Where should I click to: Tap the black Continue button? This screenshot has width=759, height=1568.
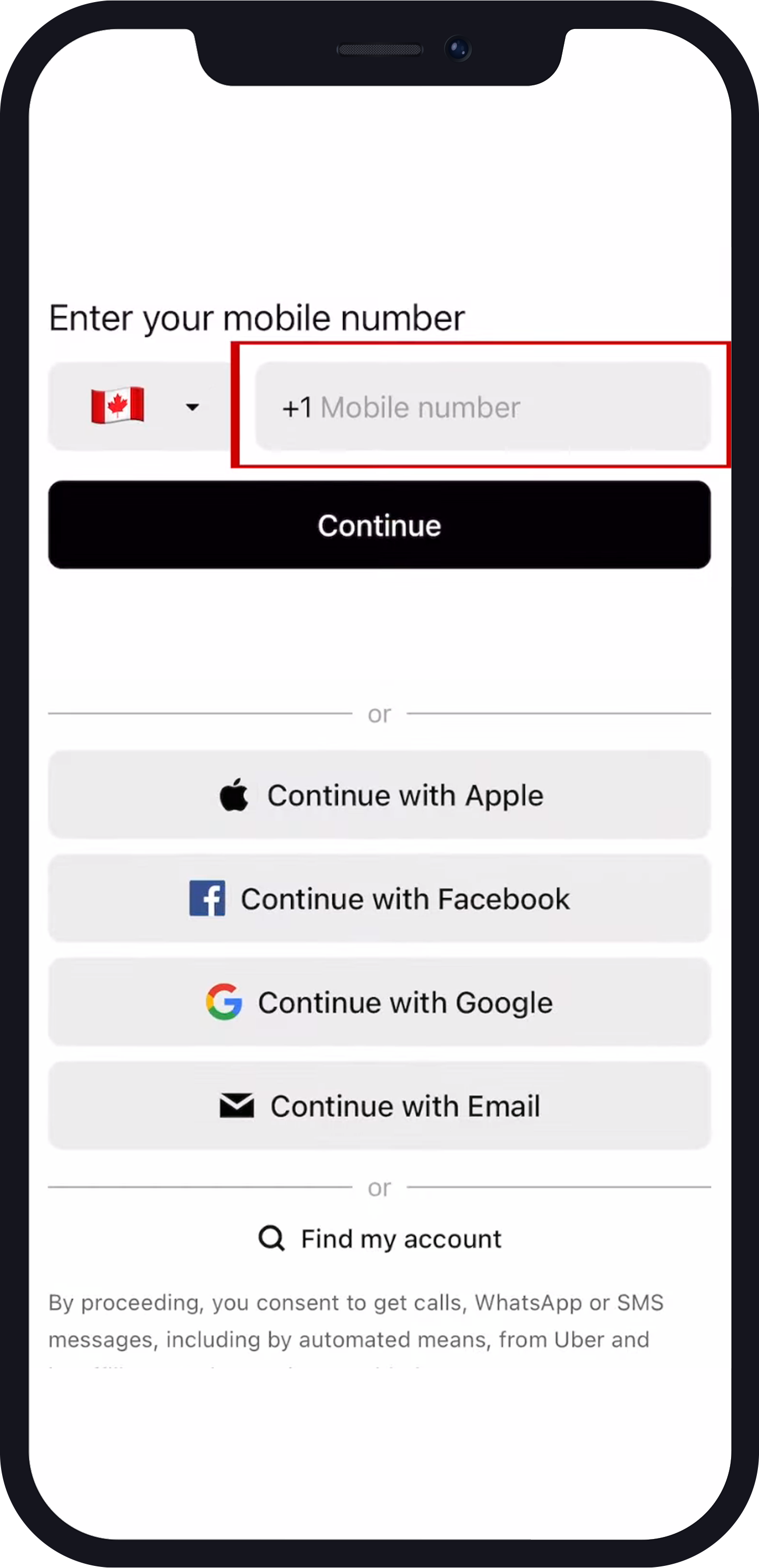coord(379,525)
